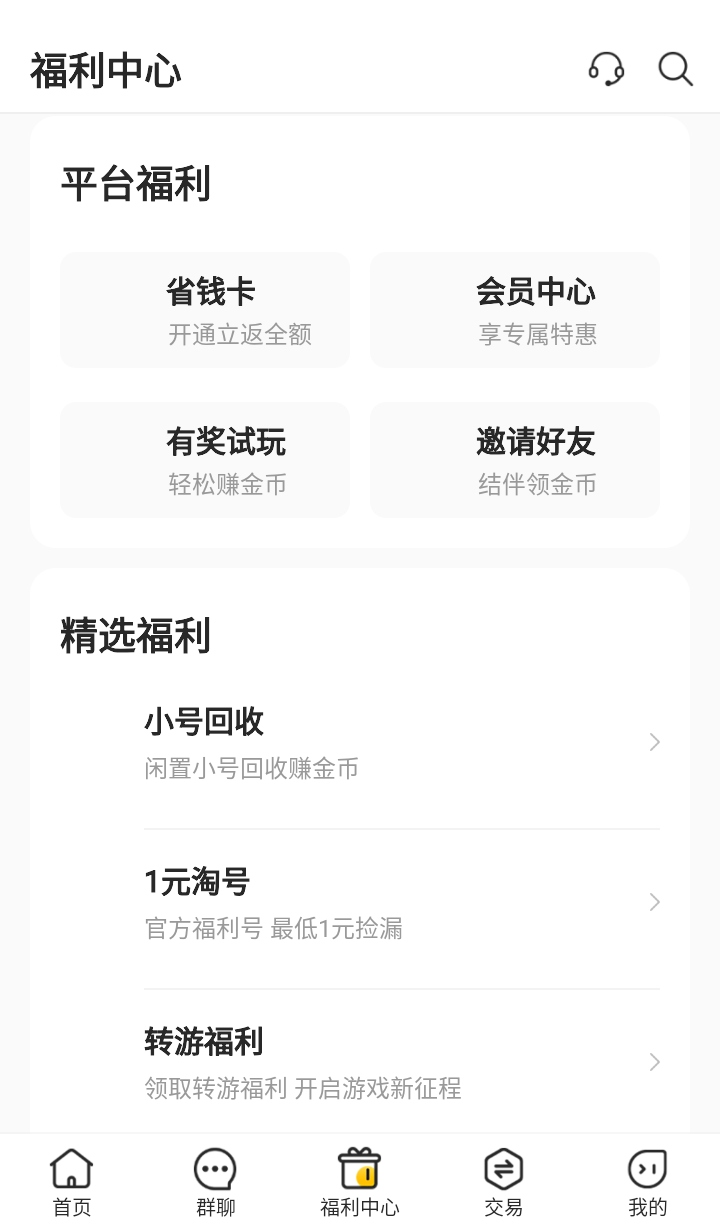
Task: Tap the 邀请好友 invite friends card
Action: [515, 460]
